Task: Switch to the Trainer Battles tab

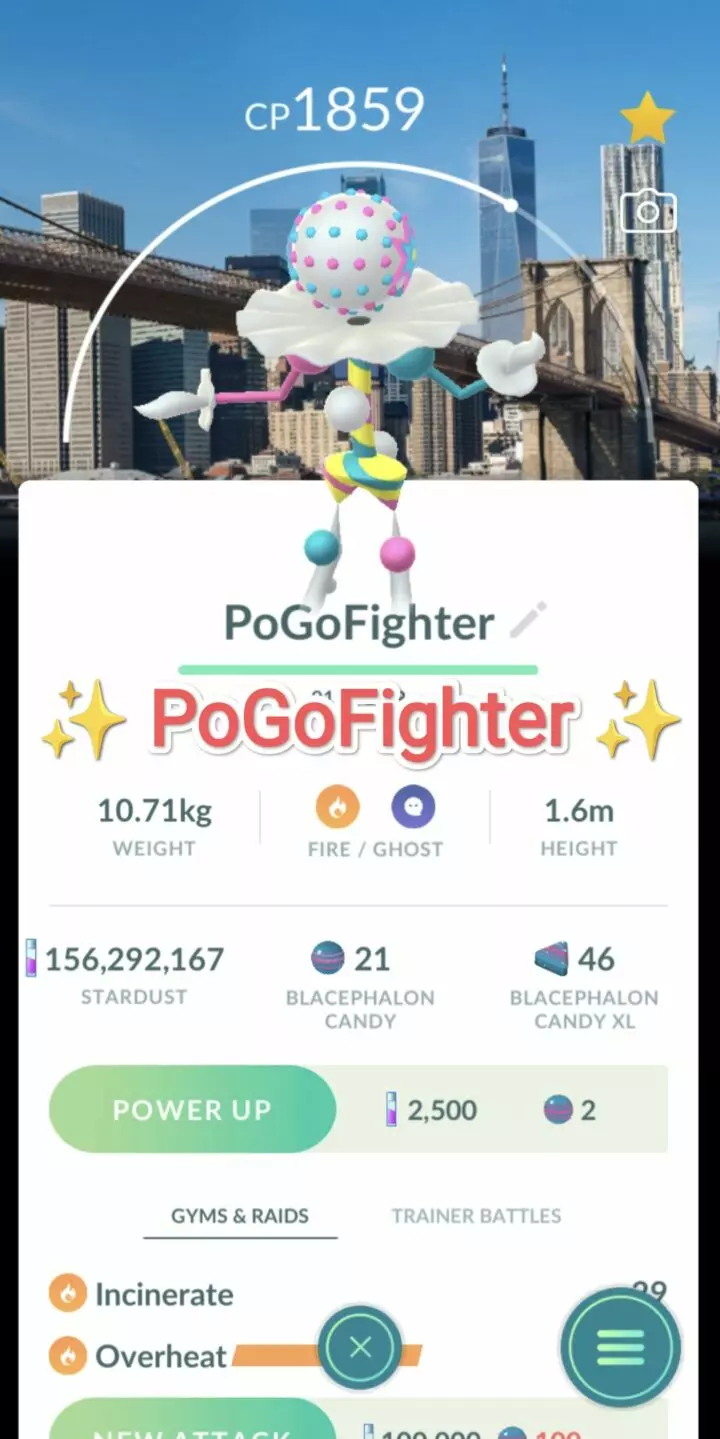Action: (474, 1216)
